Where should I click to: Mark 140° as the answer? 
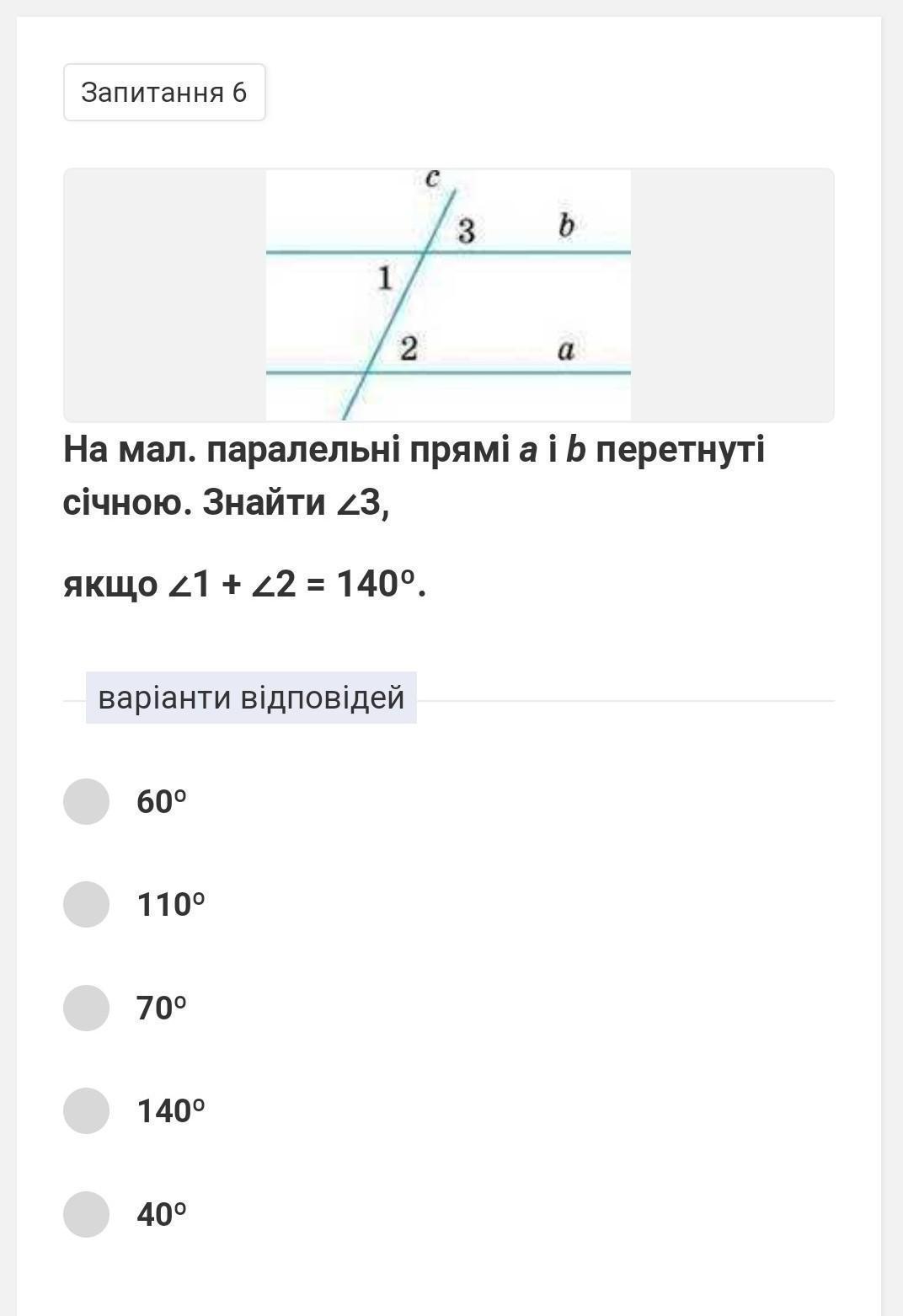(x=86, y=1110)
